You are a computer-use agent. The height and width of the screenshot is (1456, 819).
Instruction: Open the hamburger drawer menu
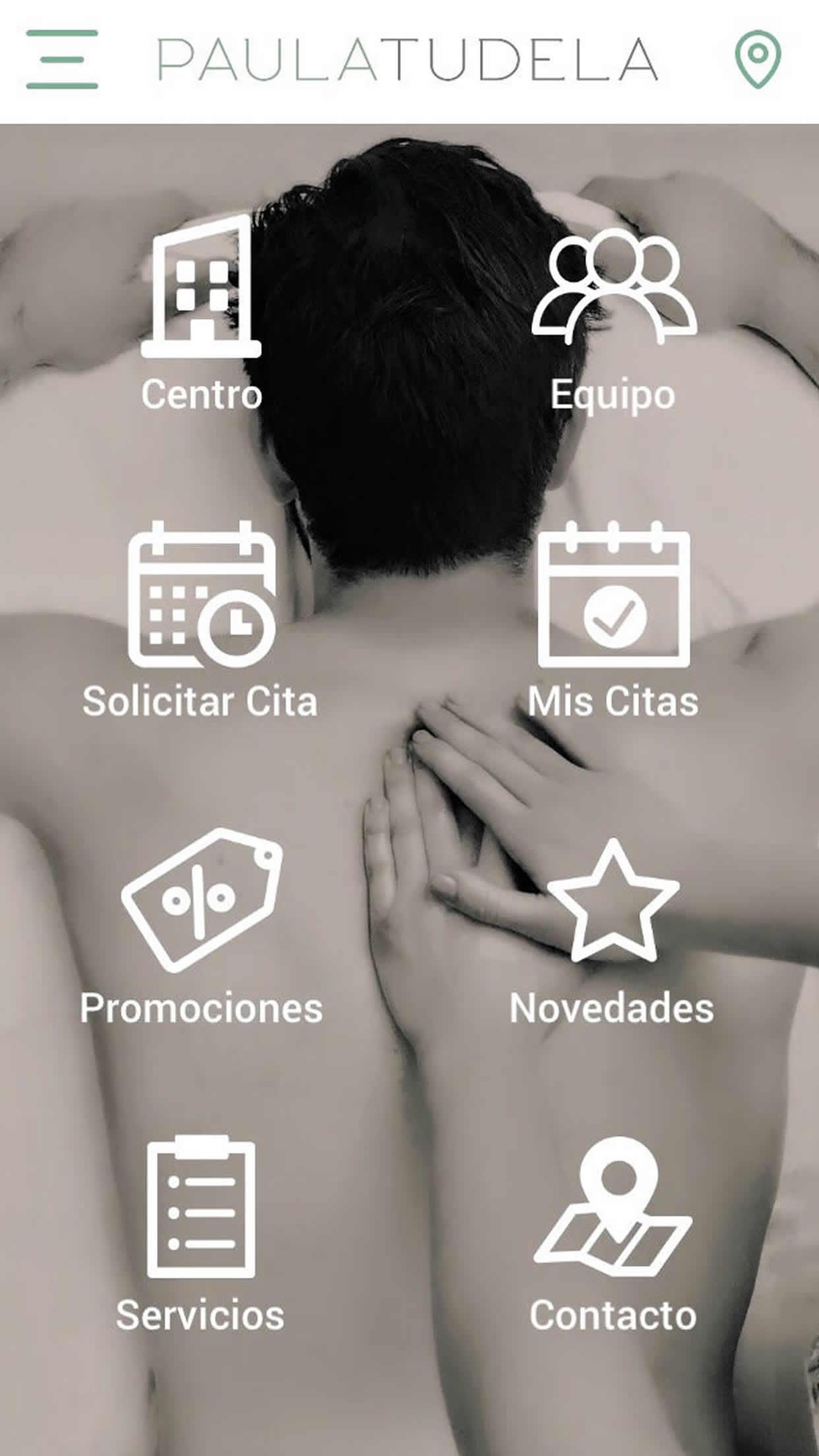[62, 59]
